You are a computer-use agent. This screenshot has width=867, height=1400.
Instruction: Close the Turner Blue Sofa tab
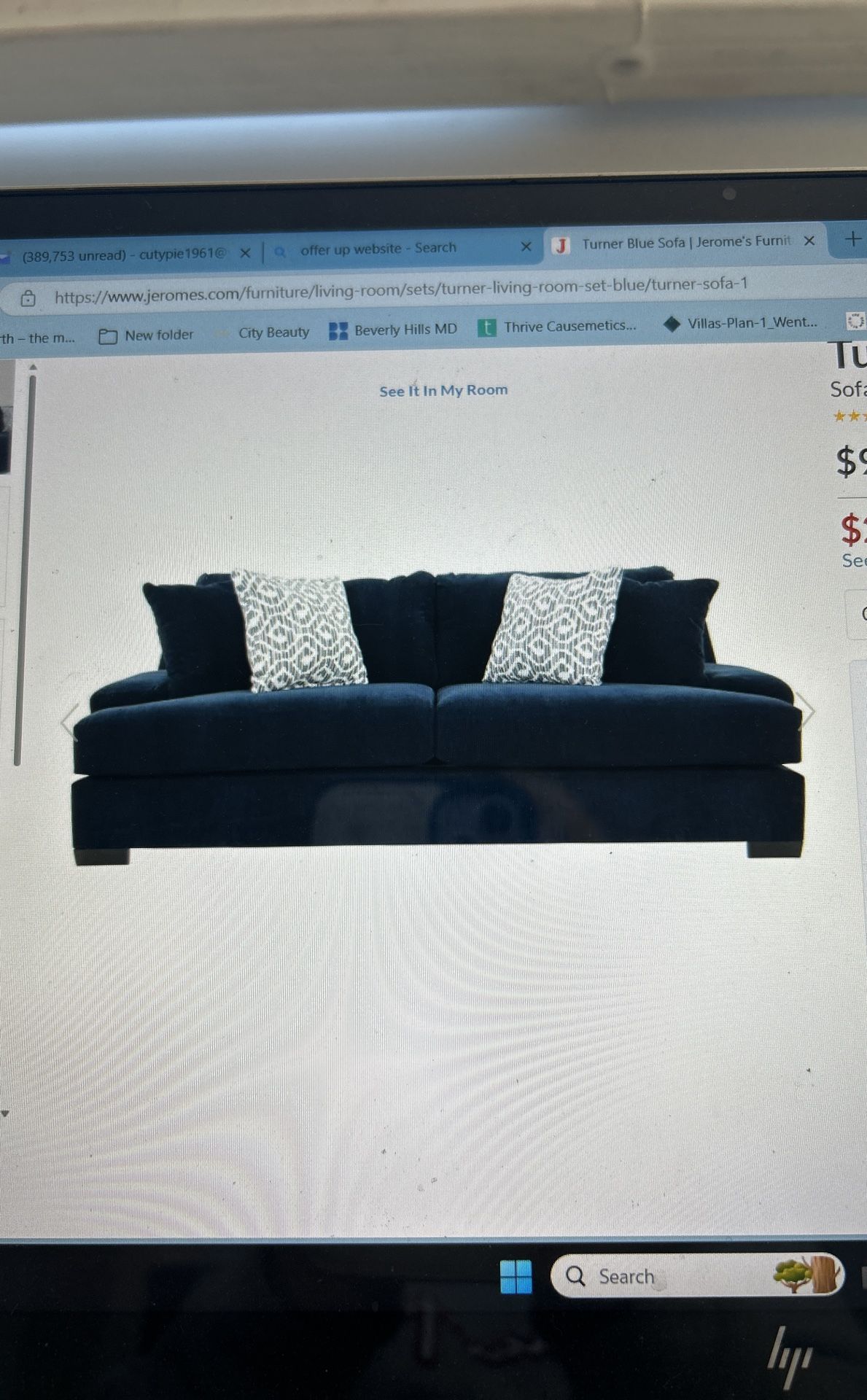(x=809, y=243)
